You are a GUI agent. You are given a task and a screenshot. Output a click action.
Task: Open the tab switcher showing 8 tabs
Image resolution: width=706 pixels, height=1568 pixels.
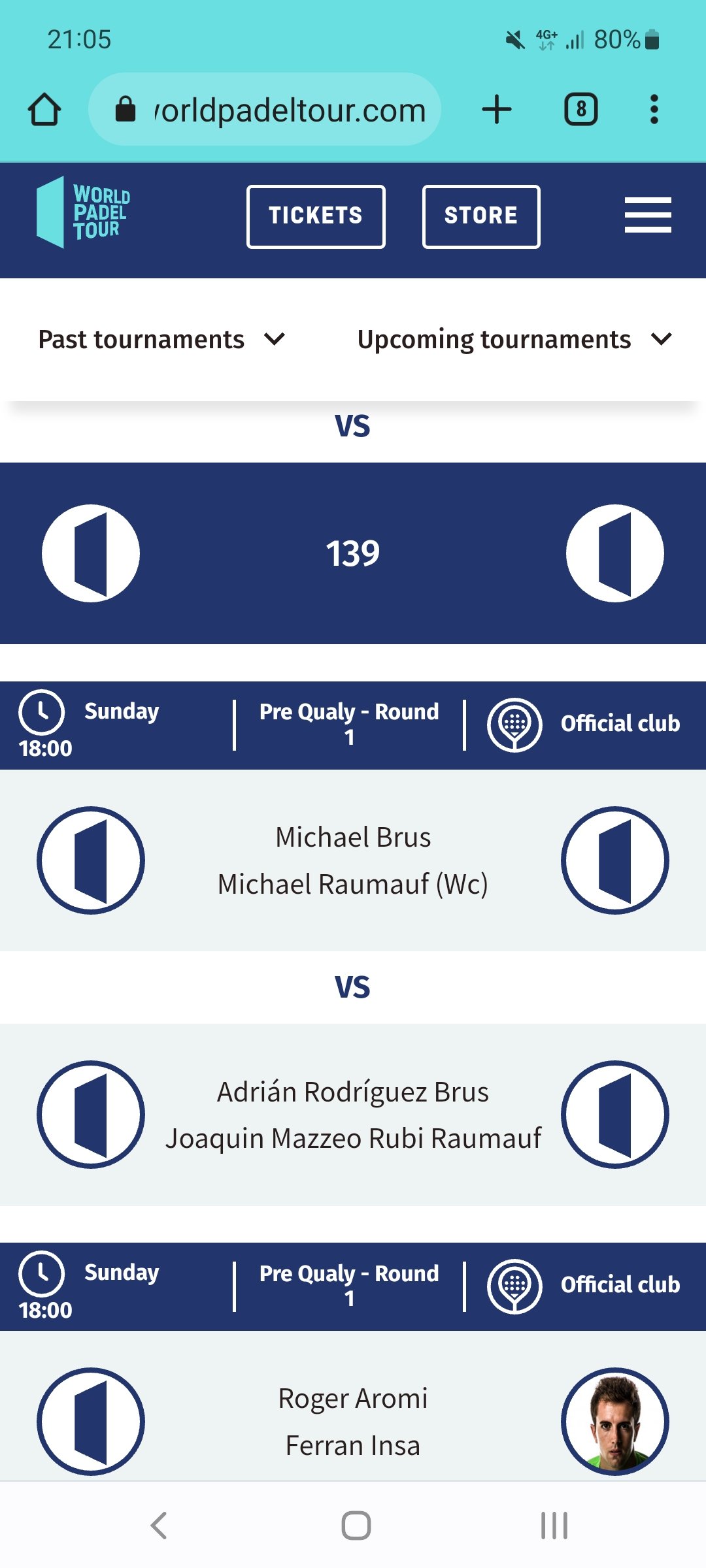(x=581, y=109)
